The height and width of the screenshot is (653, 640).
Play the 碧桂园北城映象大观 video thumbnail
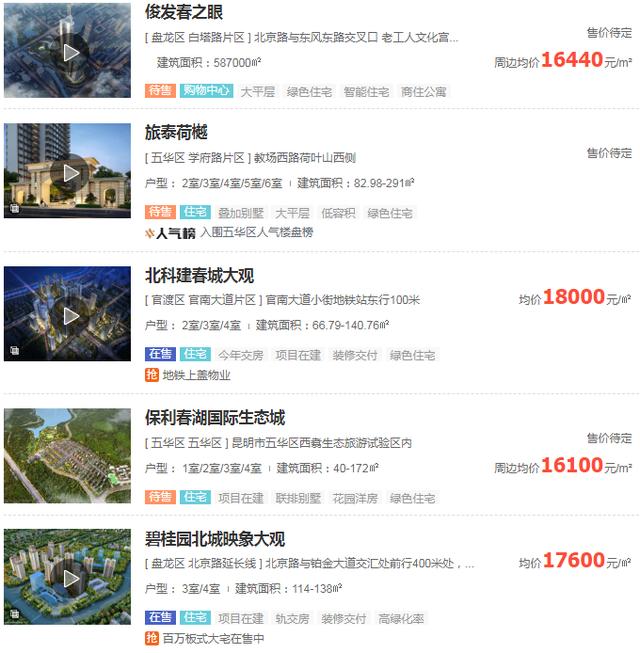click(x=71, y=578)
